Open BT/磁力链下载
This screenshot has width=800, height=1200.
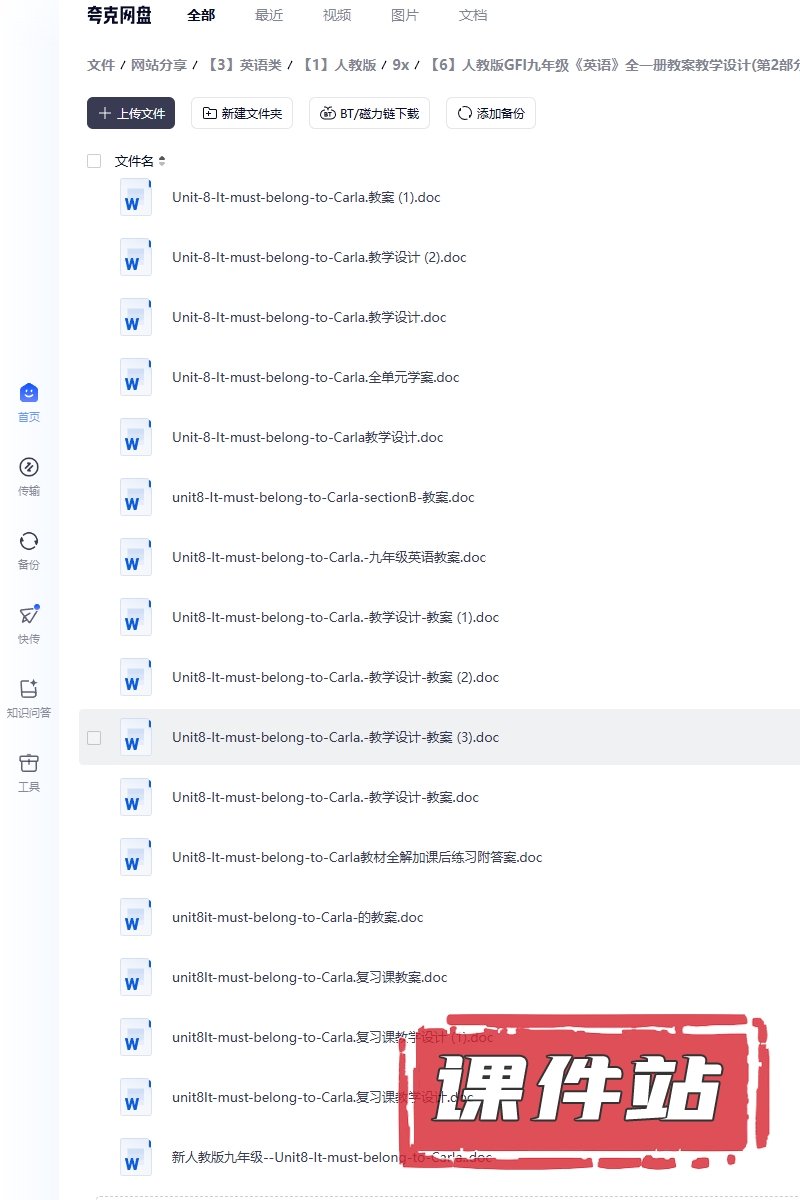point(369,113)
